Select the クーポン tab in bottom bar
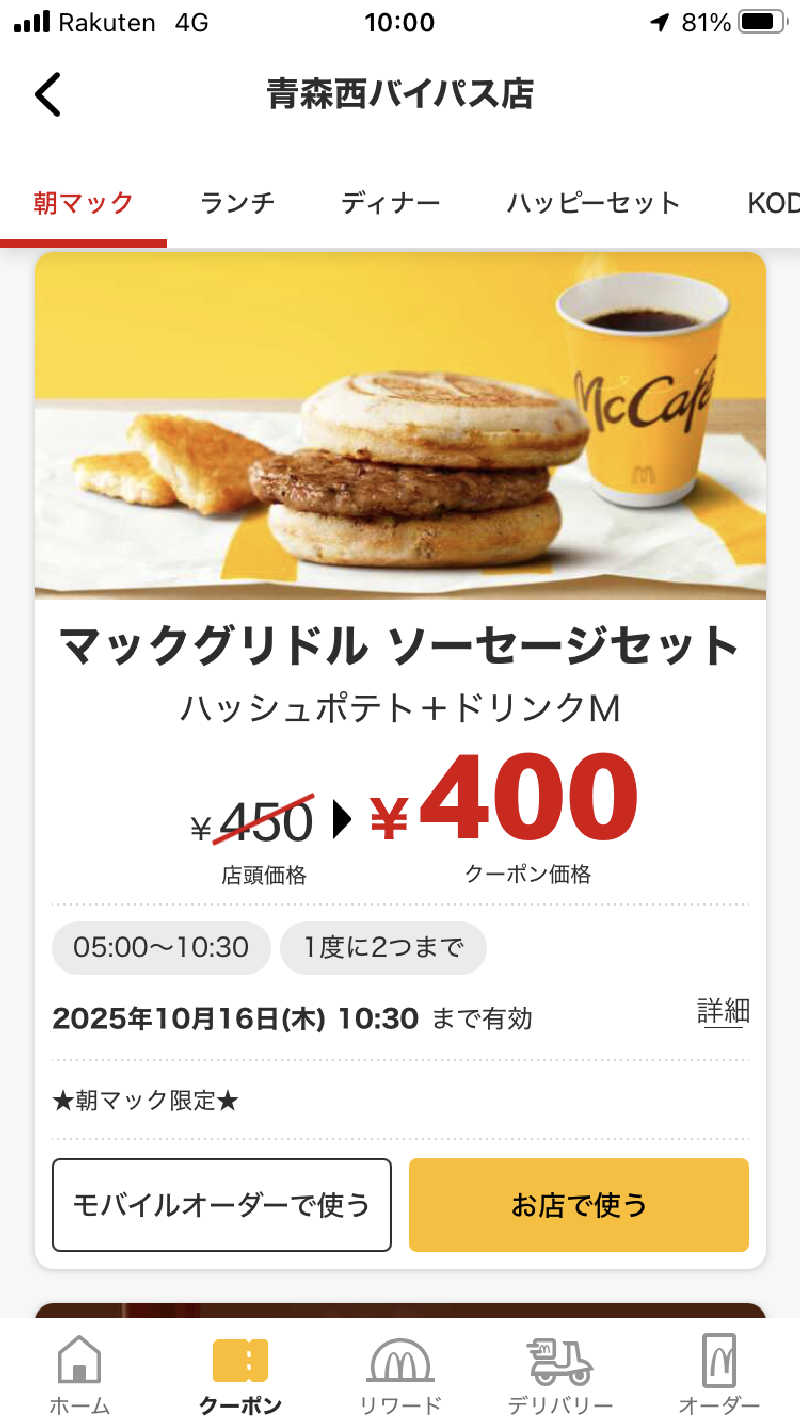 click(240, 1374)
